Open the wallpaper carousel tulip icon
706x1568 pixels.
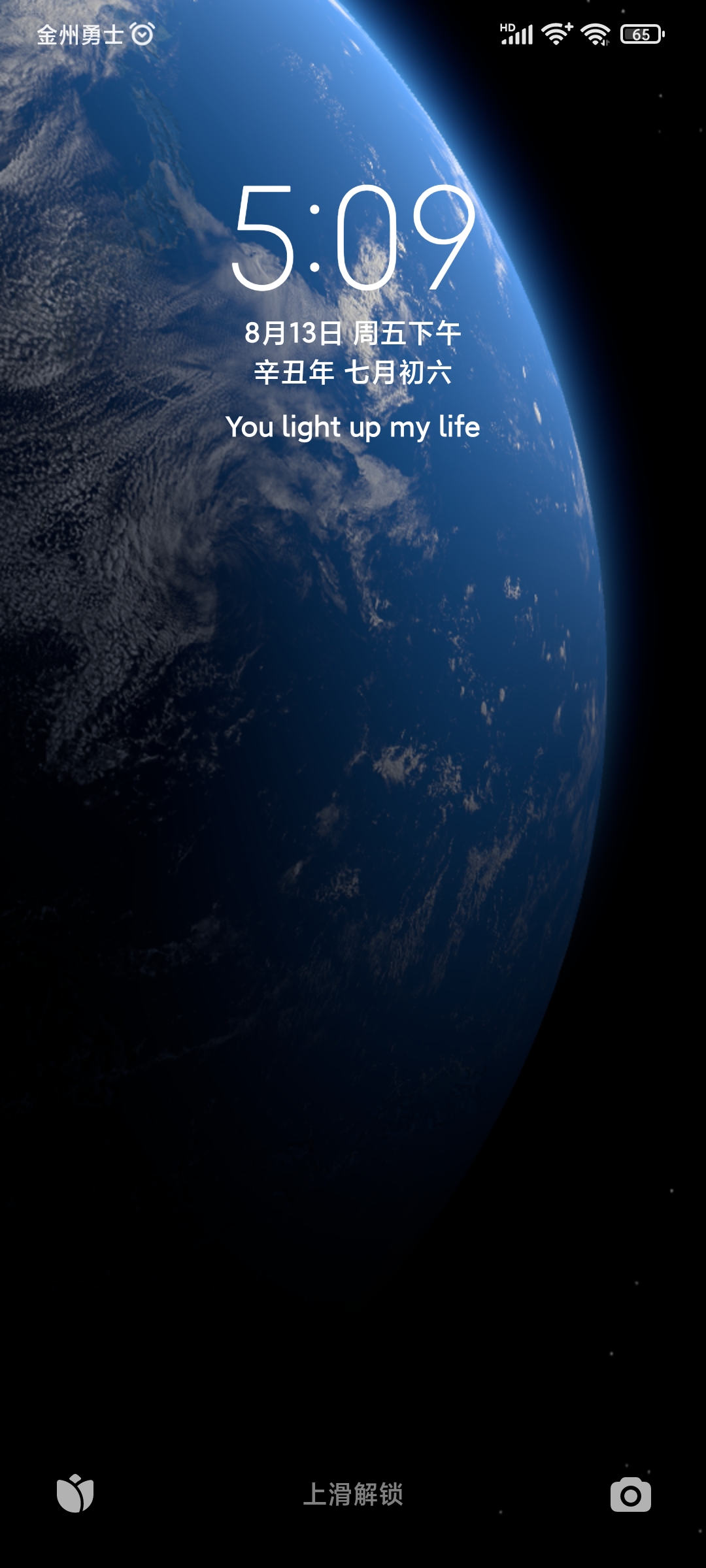pyautogui.click(x=75, y=1494)
